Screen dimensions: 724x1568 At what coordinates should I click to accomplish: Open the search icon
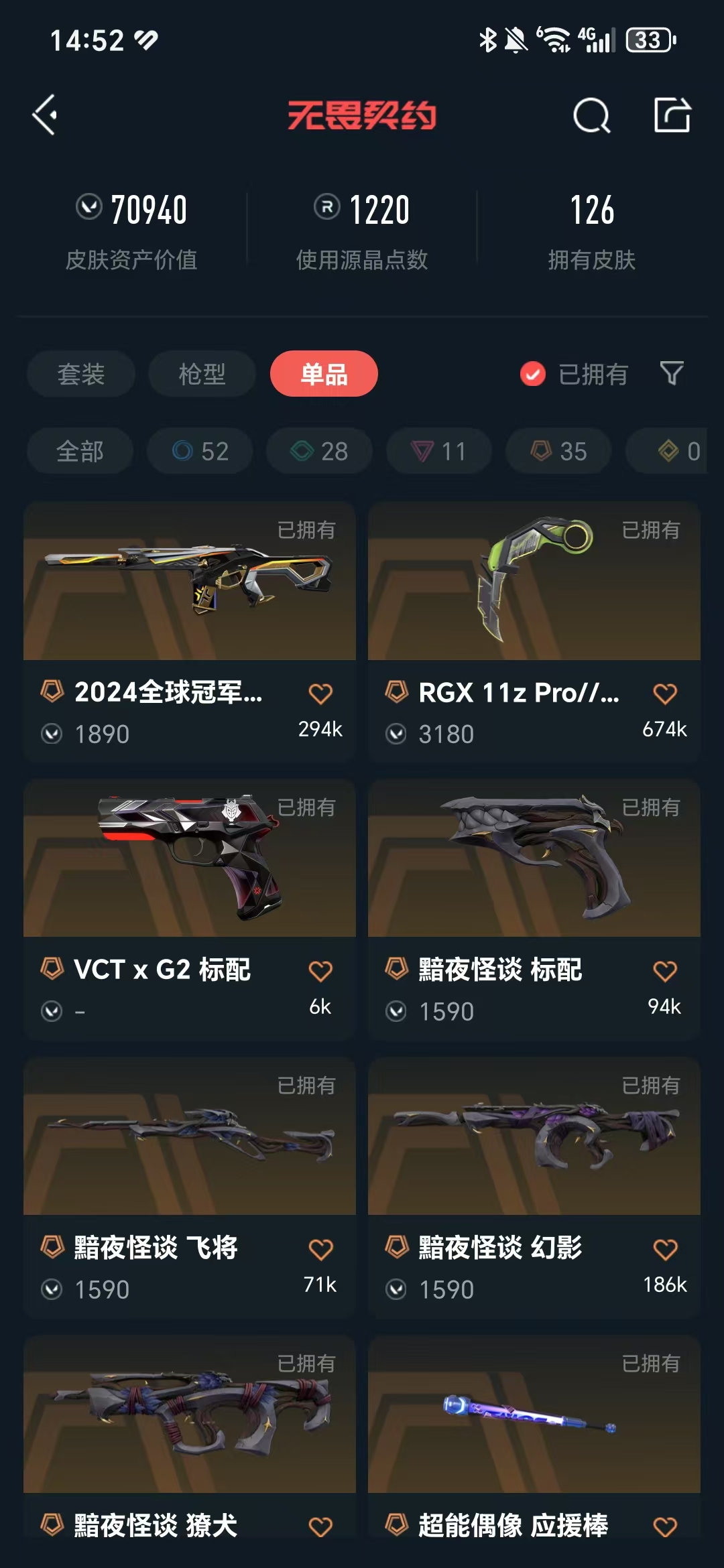(591, 116)
